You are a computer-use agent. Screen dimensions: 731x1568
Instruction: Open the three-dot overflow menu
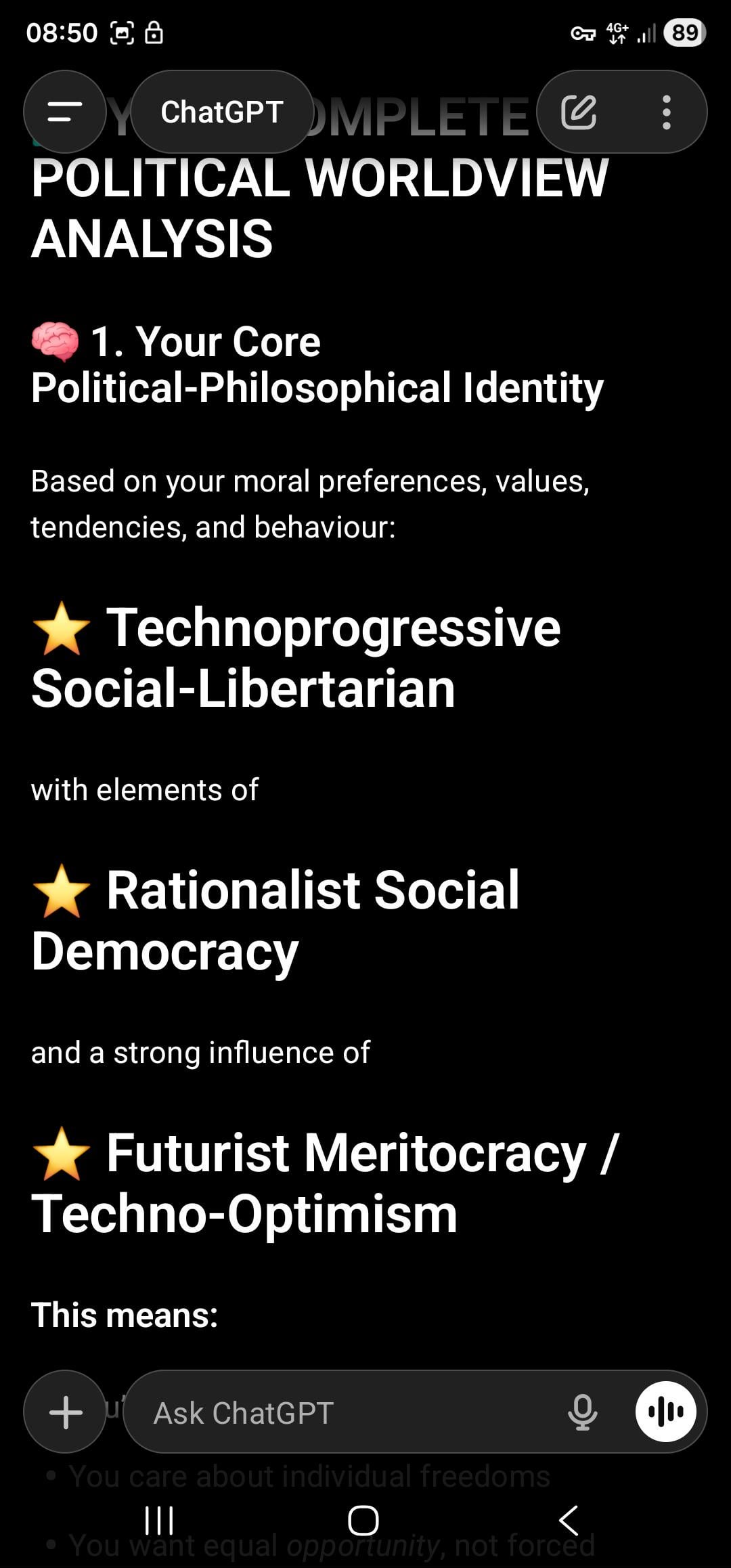coord(667,112)
